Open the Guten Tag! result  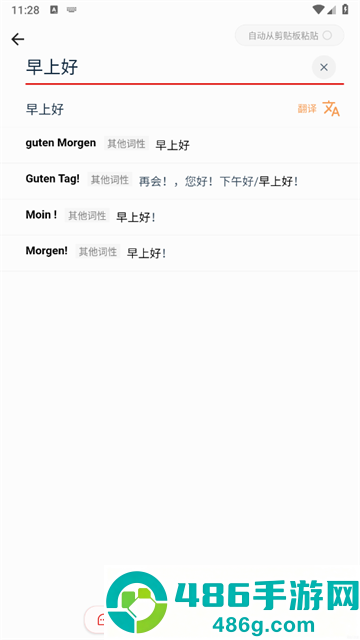tap(180, 181)
